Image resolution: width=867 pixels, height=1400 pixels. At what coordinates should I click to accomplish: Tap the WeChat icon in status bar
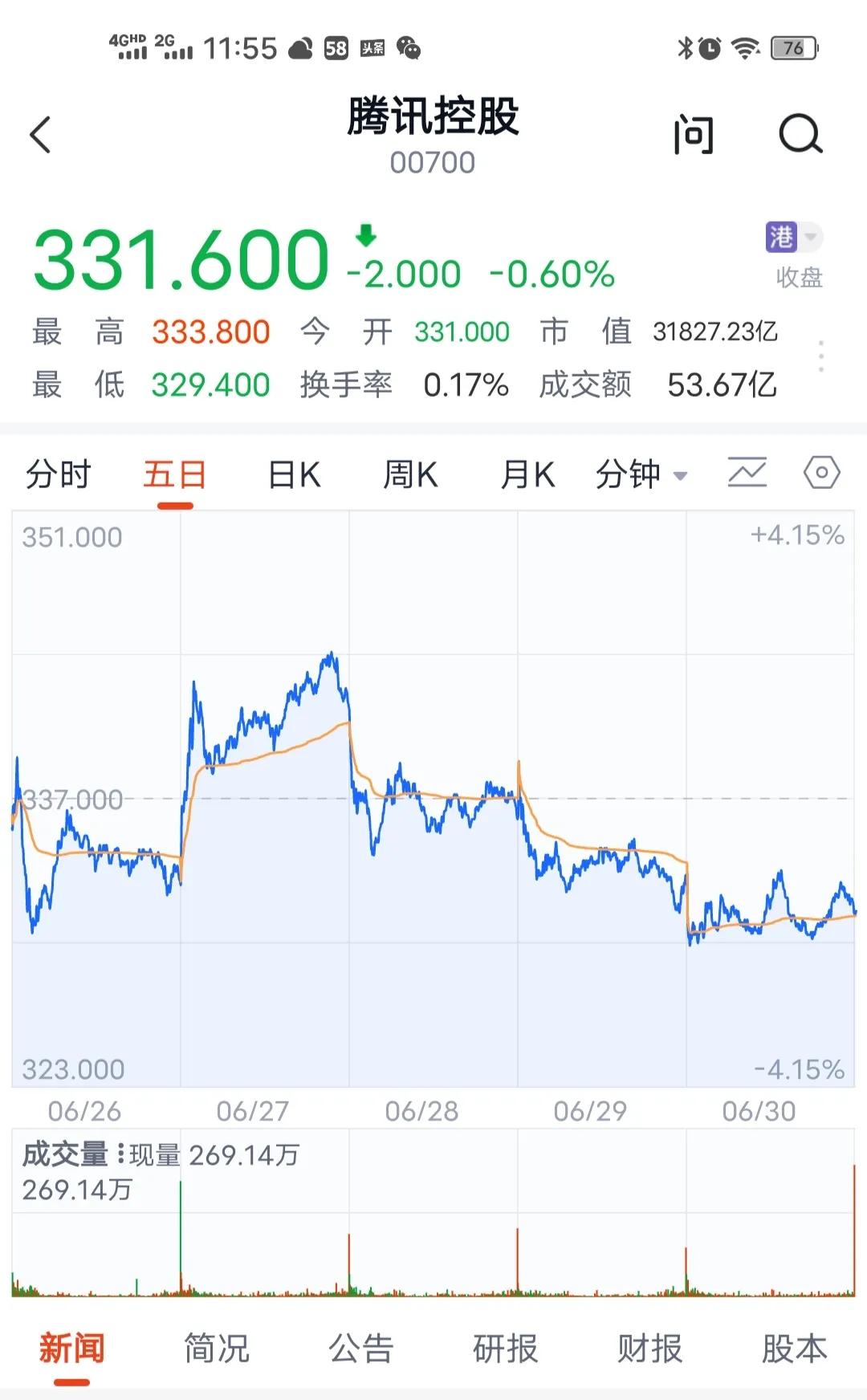(x=409, y=48)
